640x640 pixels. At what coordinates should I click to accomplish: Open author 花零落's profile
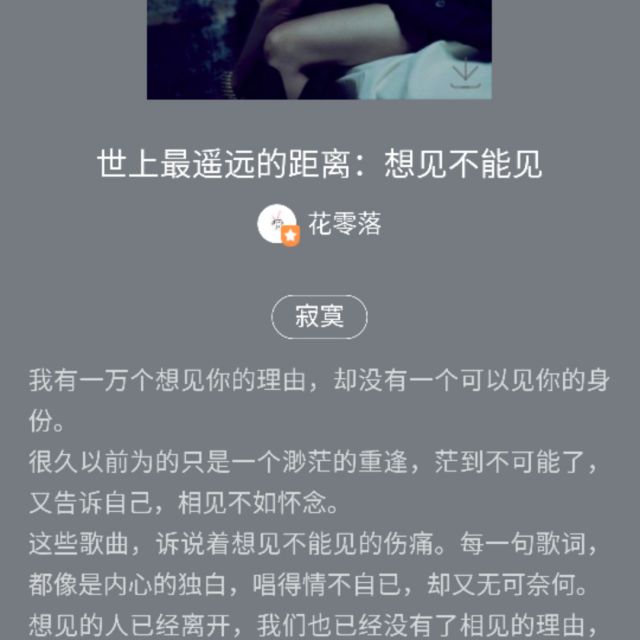click(320, 224)
